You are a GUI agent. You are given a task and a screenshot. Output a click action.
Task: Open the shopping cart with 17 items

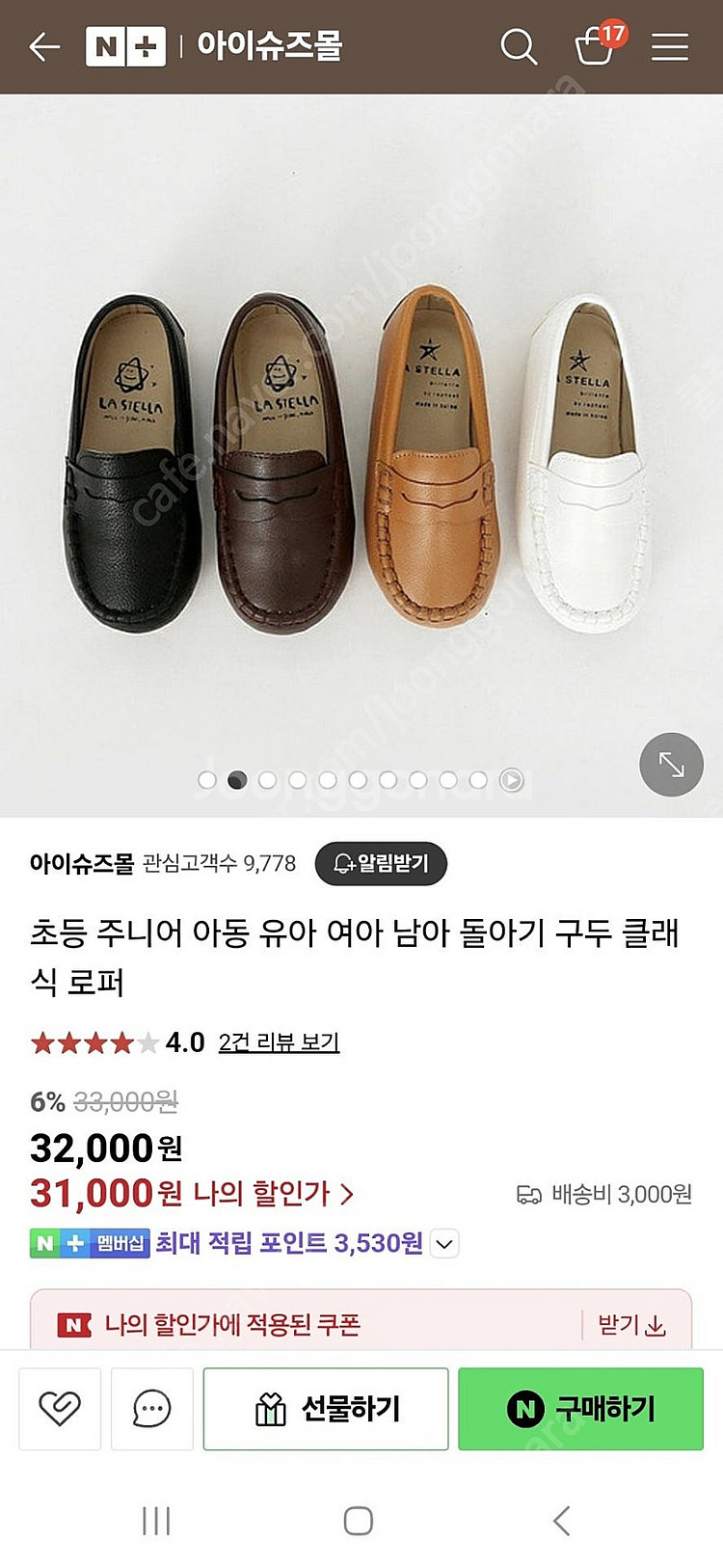point(595,45)
